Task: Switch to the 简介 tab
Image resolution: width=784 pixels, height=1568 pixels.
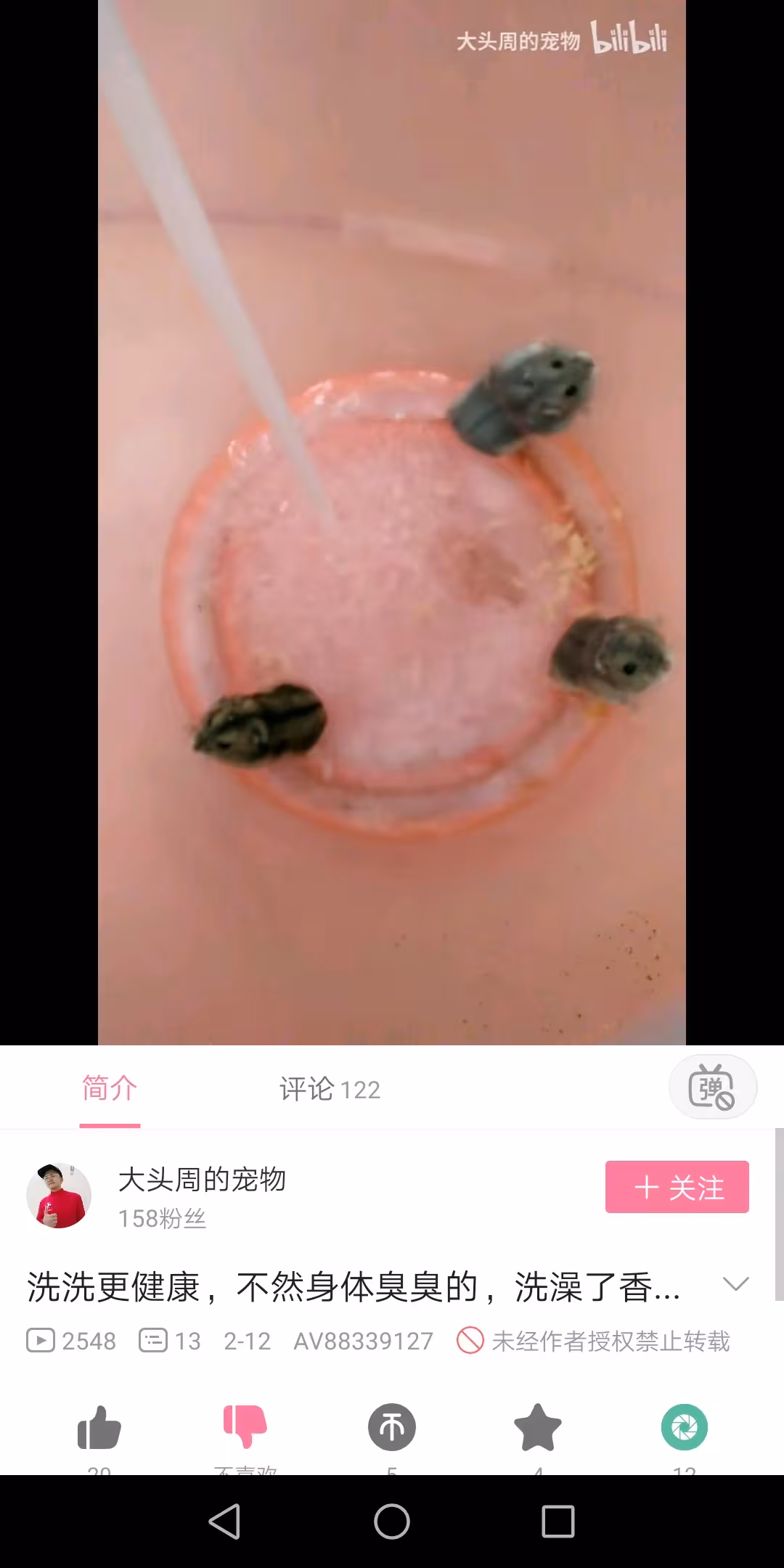Action: point(110,1089)
